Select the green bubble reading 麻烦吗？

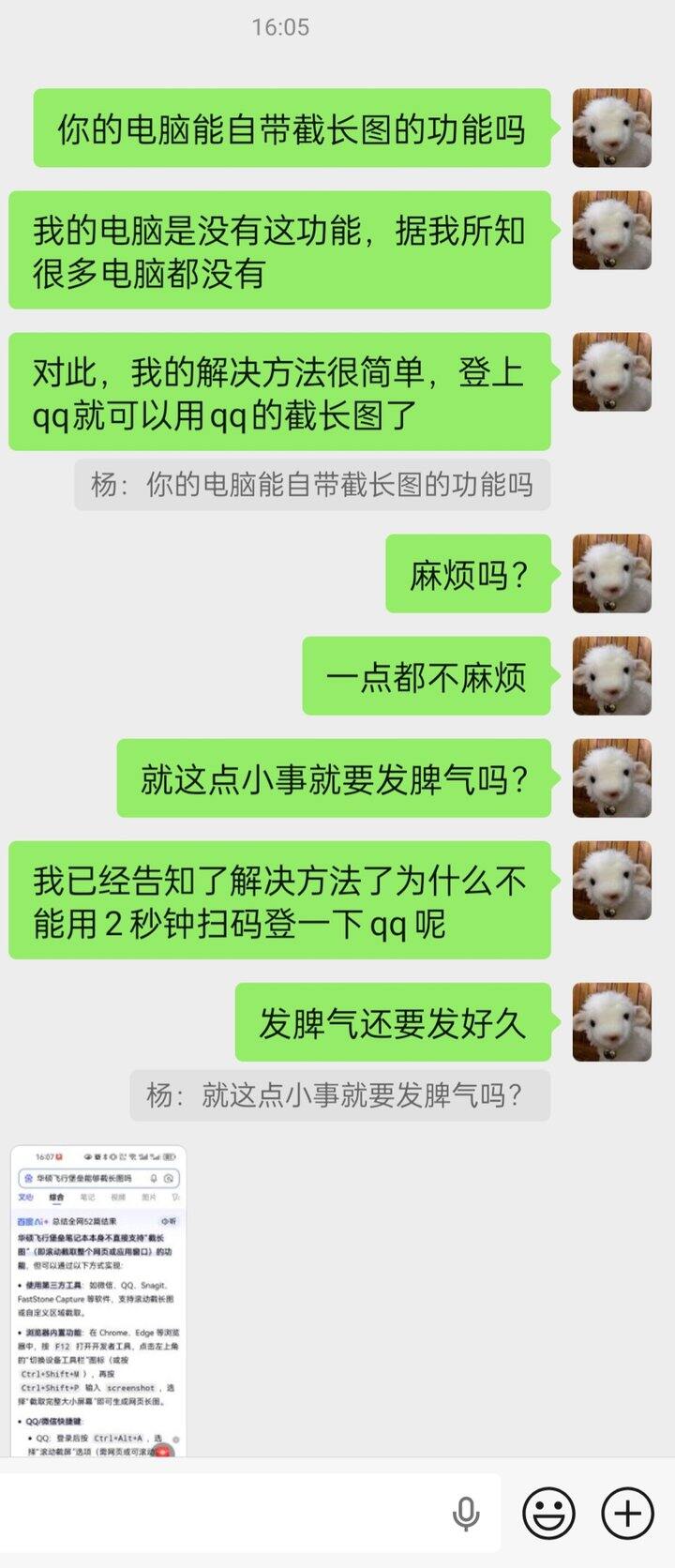pos(466,575)
